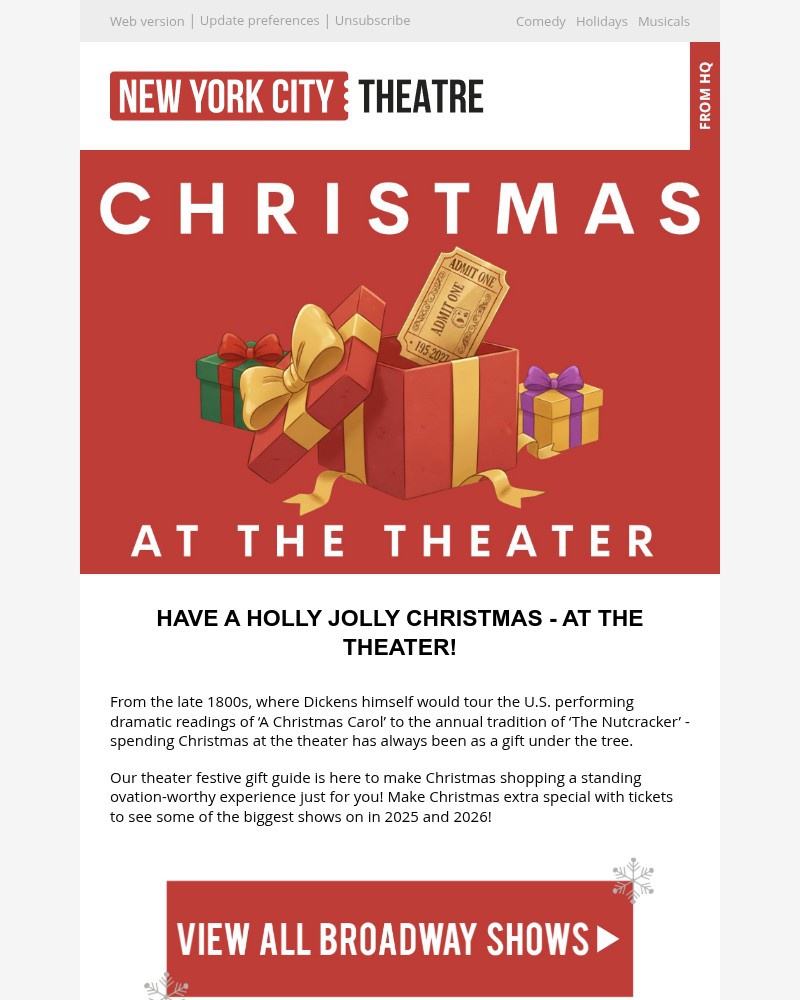Click Update preferences

click(x=259, y=20)
